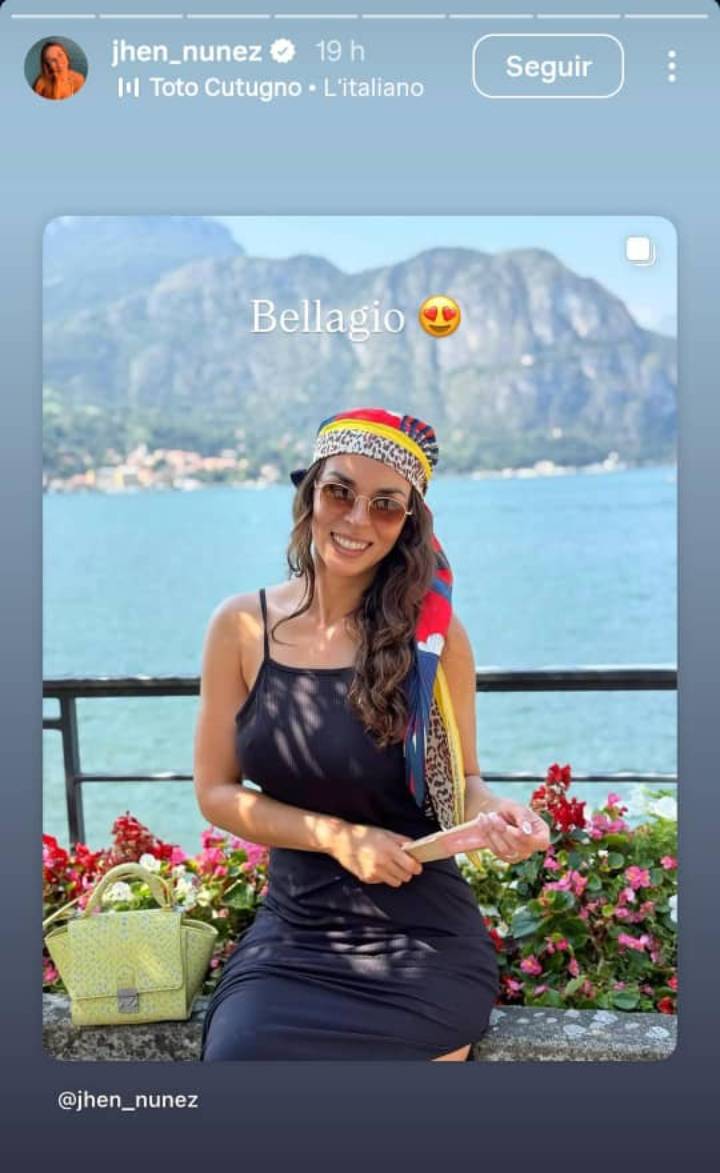Open jhen_nunez's profile picture

[x=56, y=67]
